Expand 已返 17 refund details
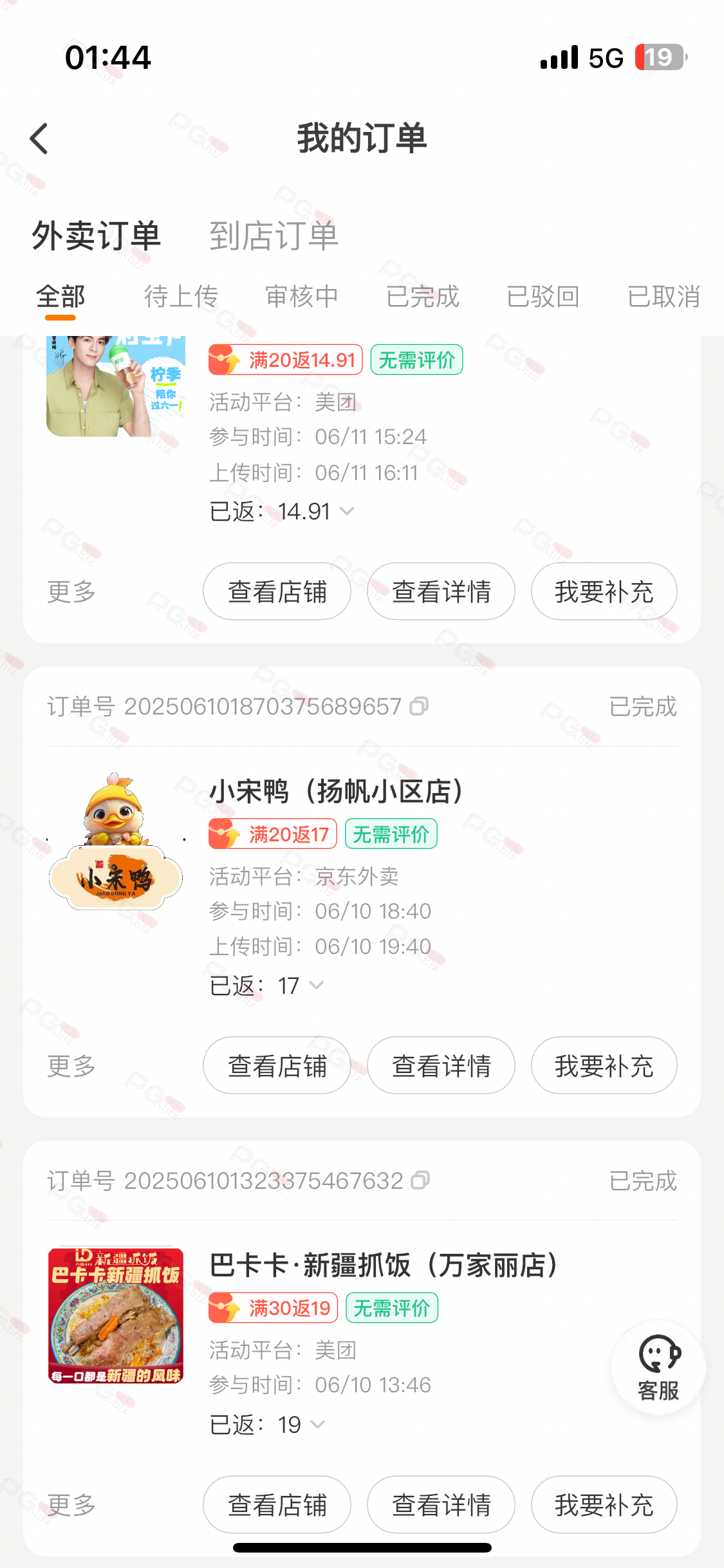Image resolution: width=724 pixels, height=1568 pixels. tap(316, 985)
